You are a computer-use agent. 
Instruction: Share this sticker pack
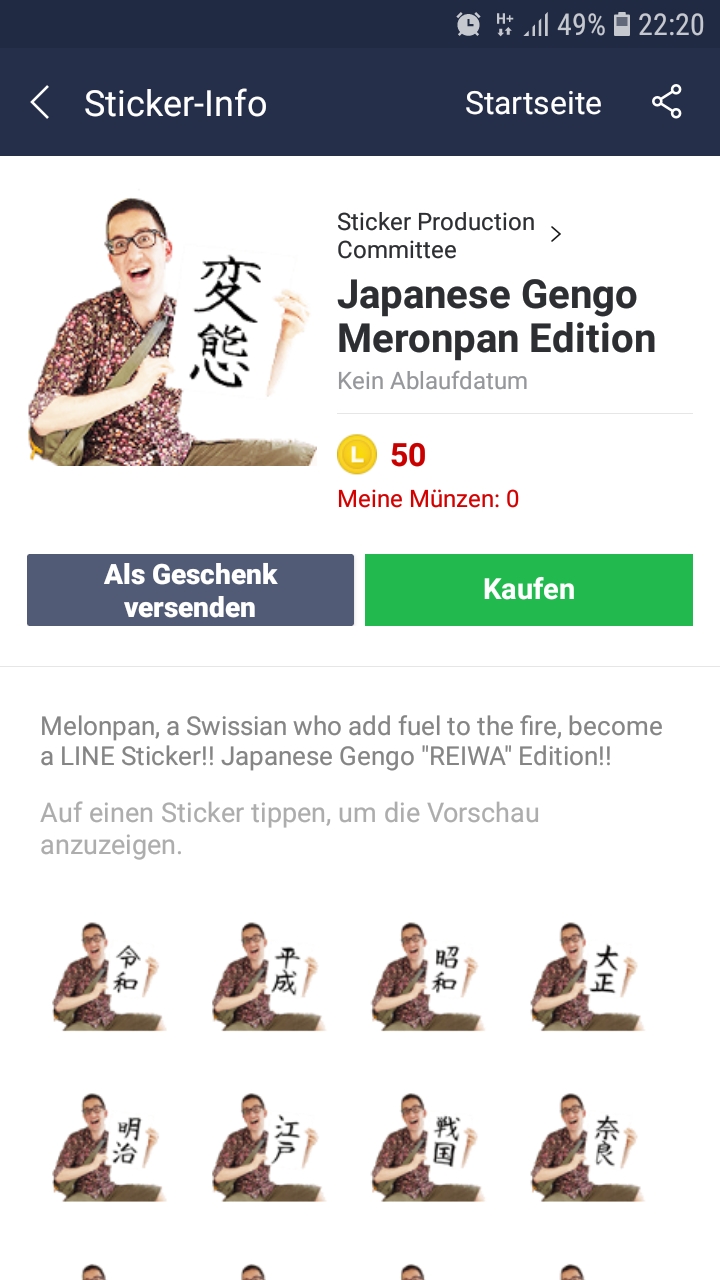click(667, 102)
